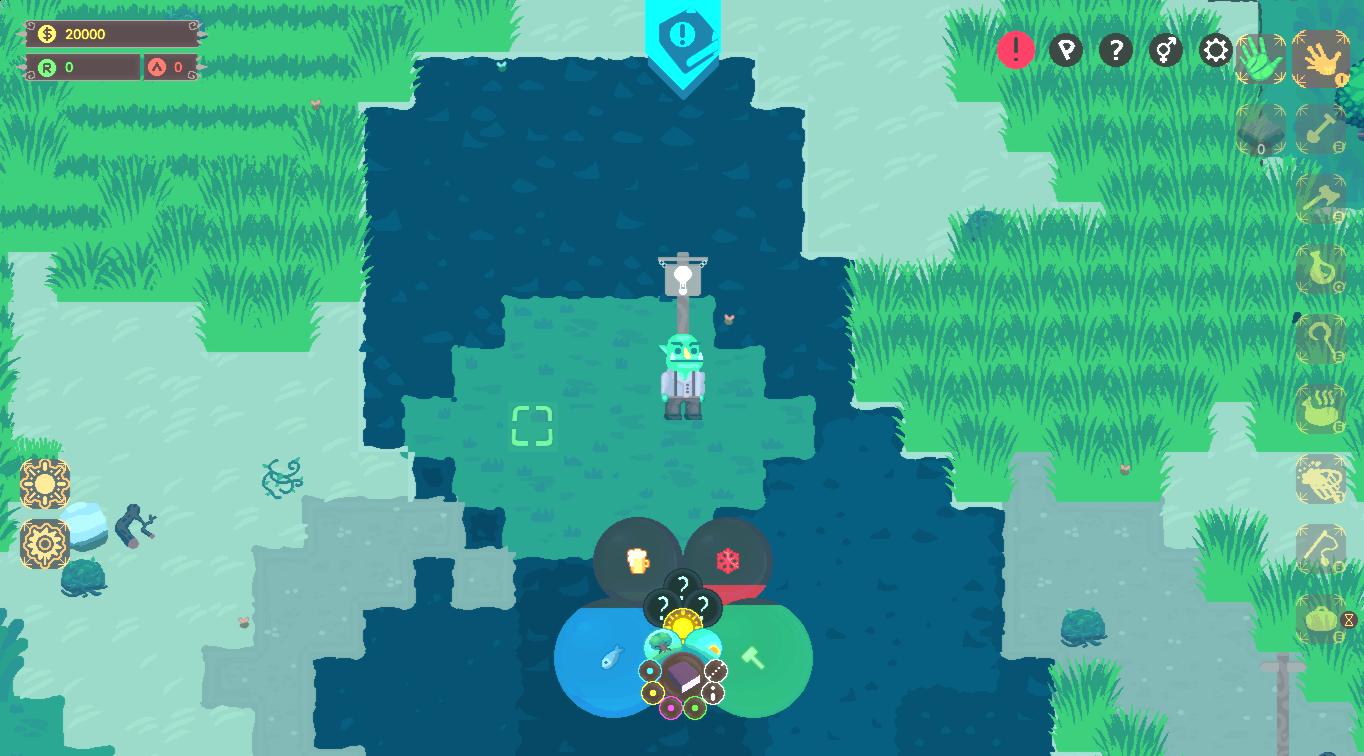The height and width of the screenshot is (756, 1364).
Task: Select the shovel tool
Action: 1321,128
